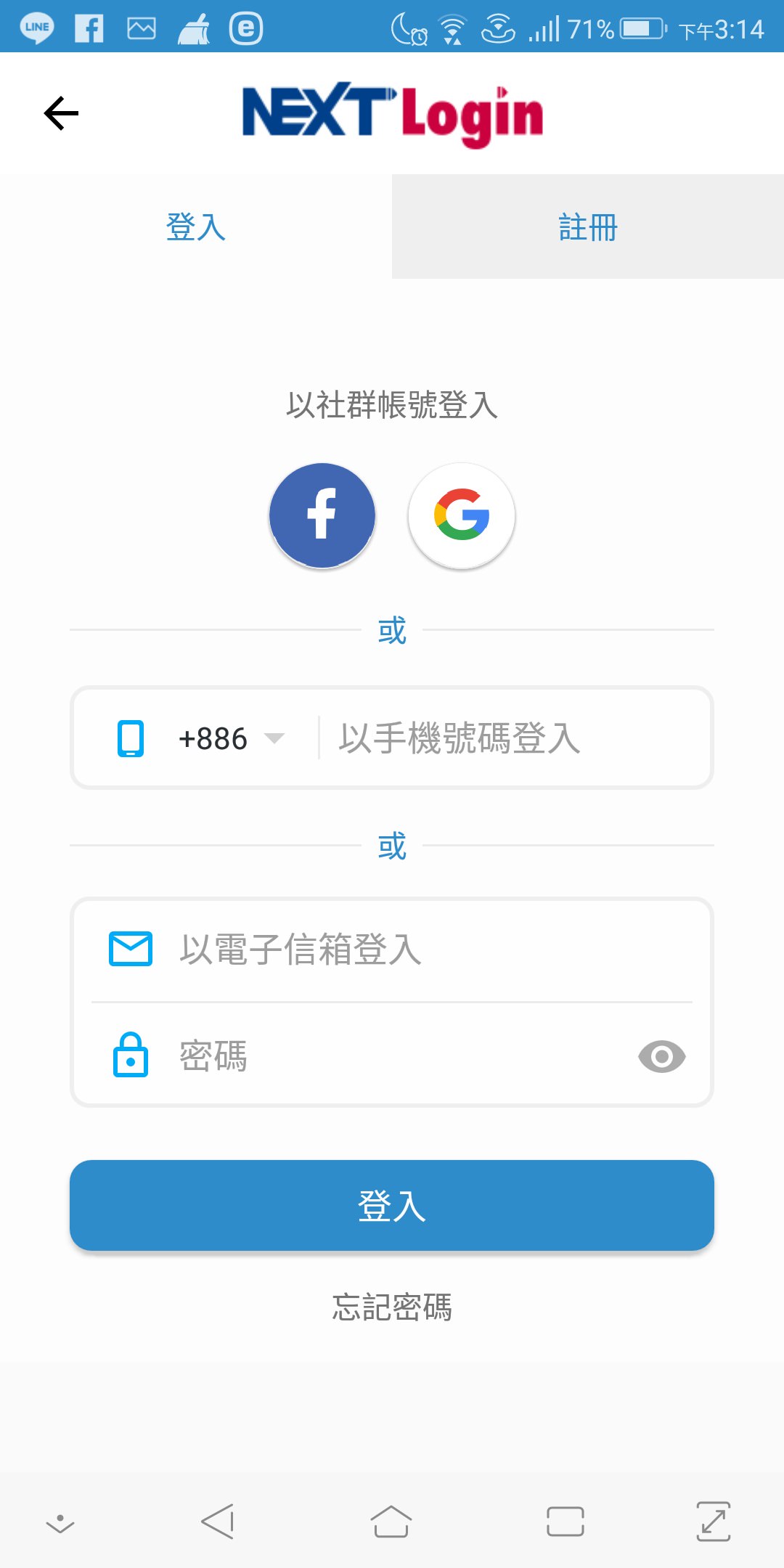Tap the 以電子信箱登入 email field
This screenshot has width=784, height=1568.
tap(392, 950)
